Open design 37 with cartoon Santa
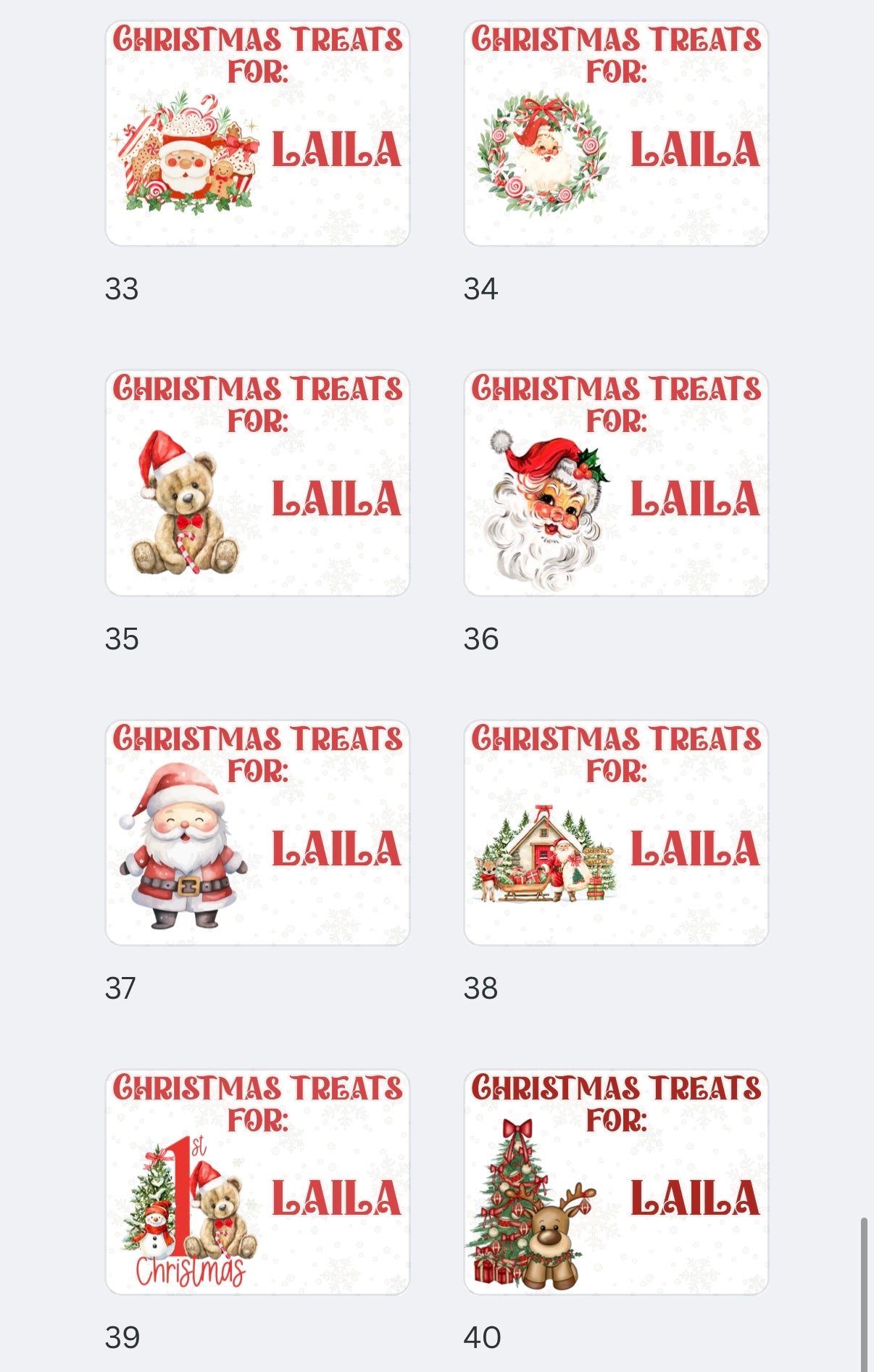 pos(257,833)
